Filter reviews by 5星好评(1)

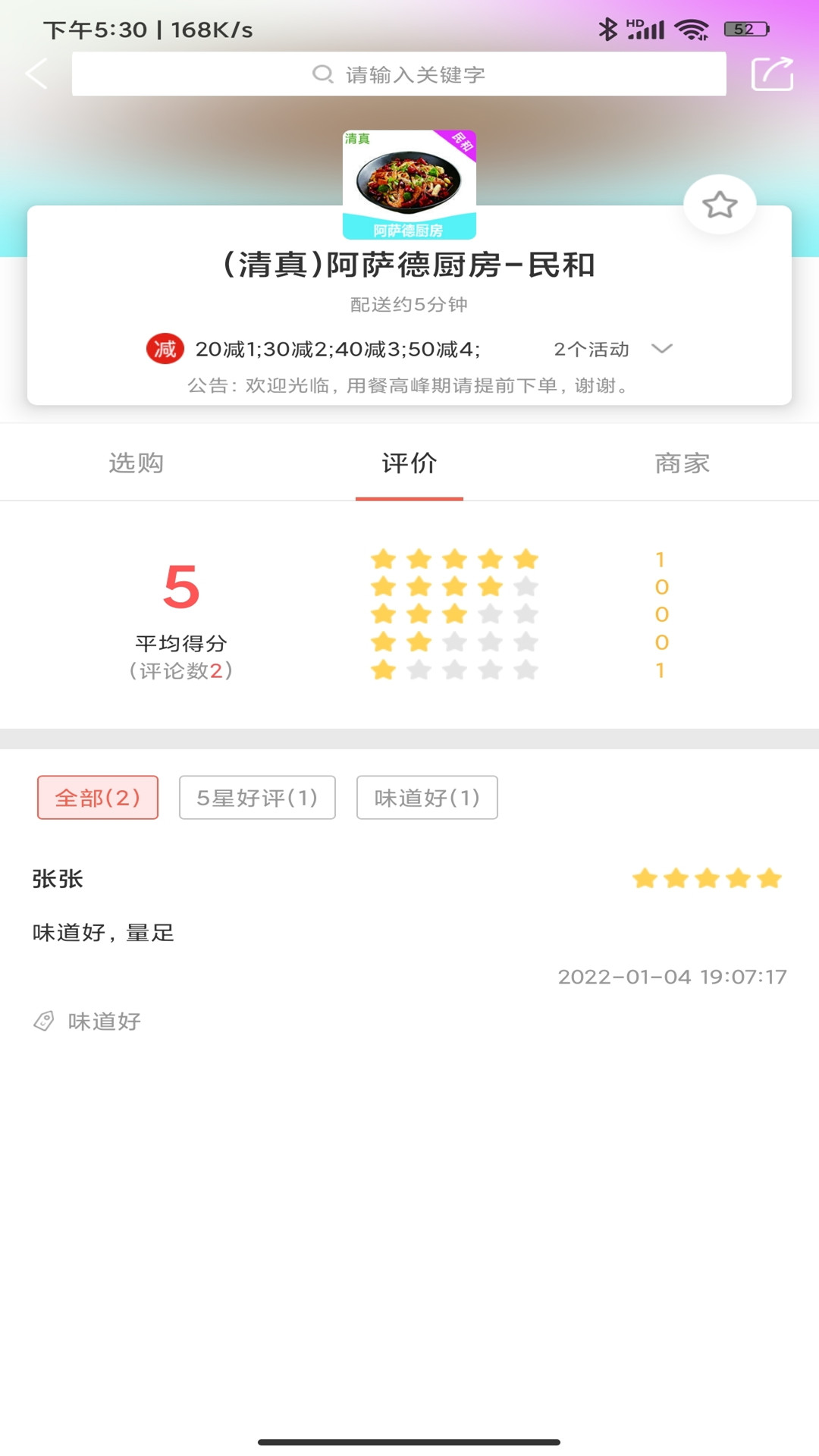pos(257,797)
